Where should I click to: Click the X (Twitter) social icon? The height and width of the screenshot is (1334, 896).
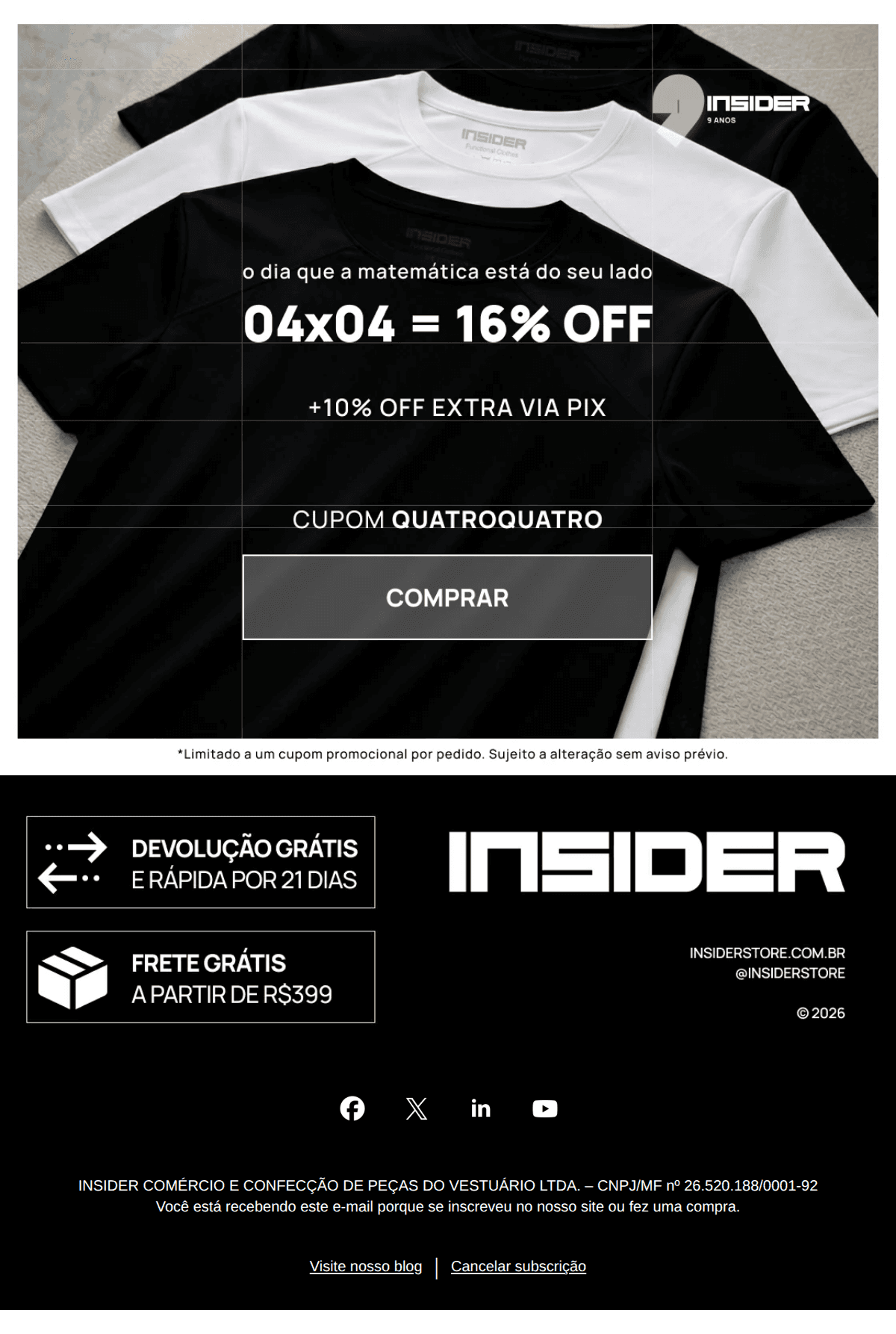coord(416,1108)
